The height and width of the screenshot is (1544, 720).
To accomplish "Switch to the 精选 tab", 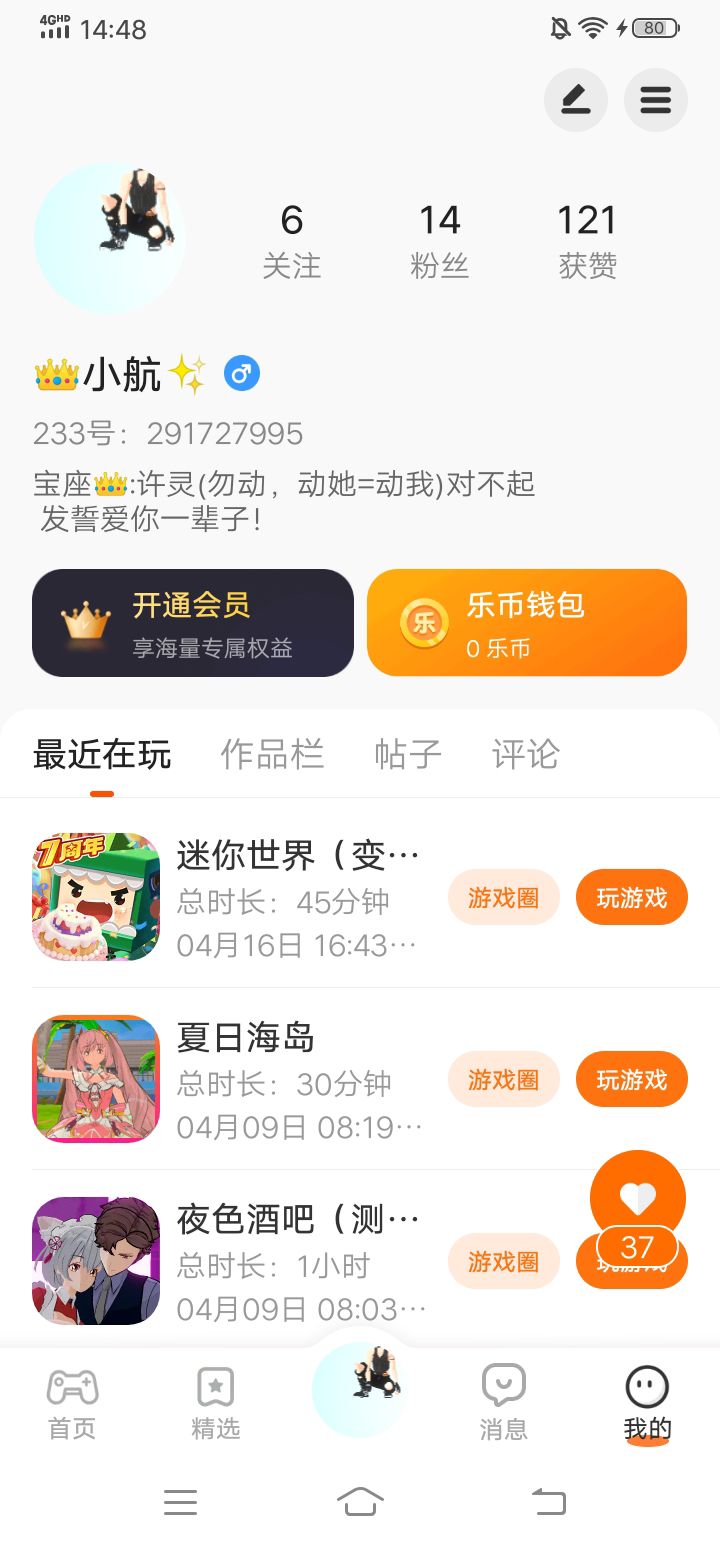I will [x=215, y=1404].
